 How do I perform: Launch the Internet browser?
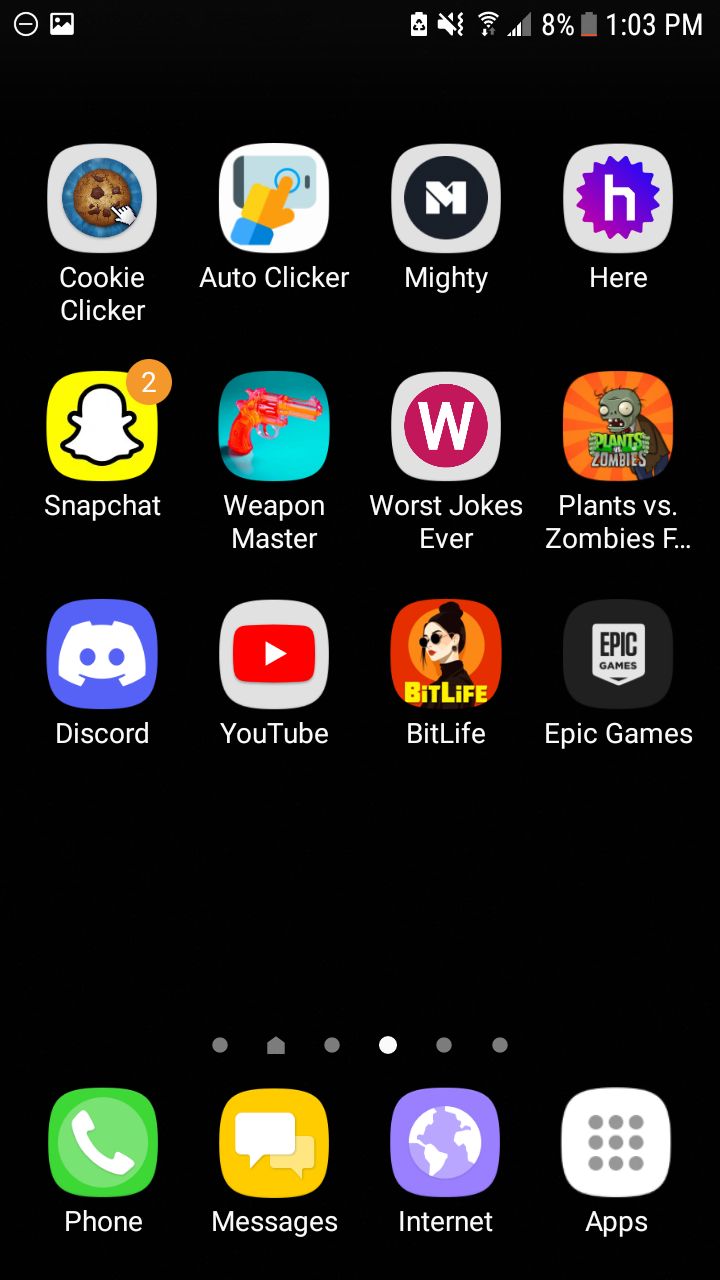(445, 1142)
